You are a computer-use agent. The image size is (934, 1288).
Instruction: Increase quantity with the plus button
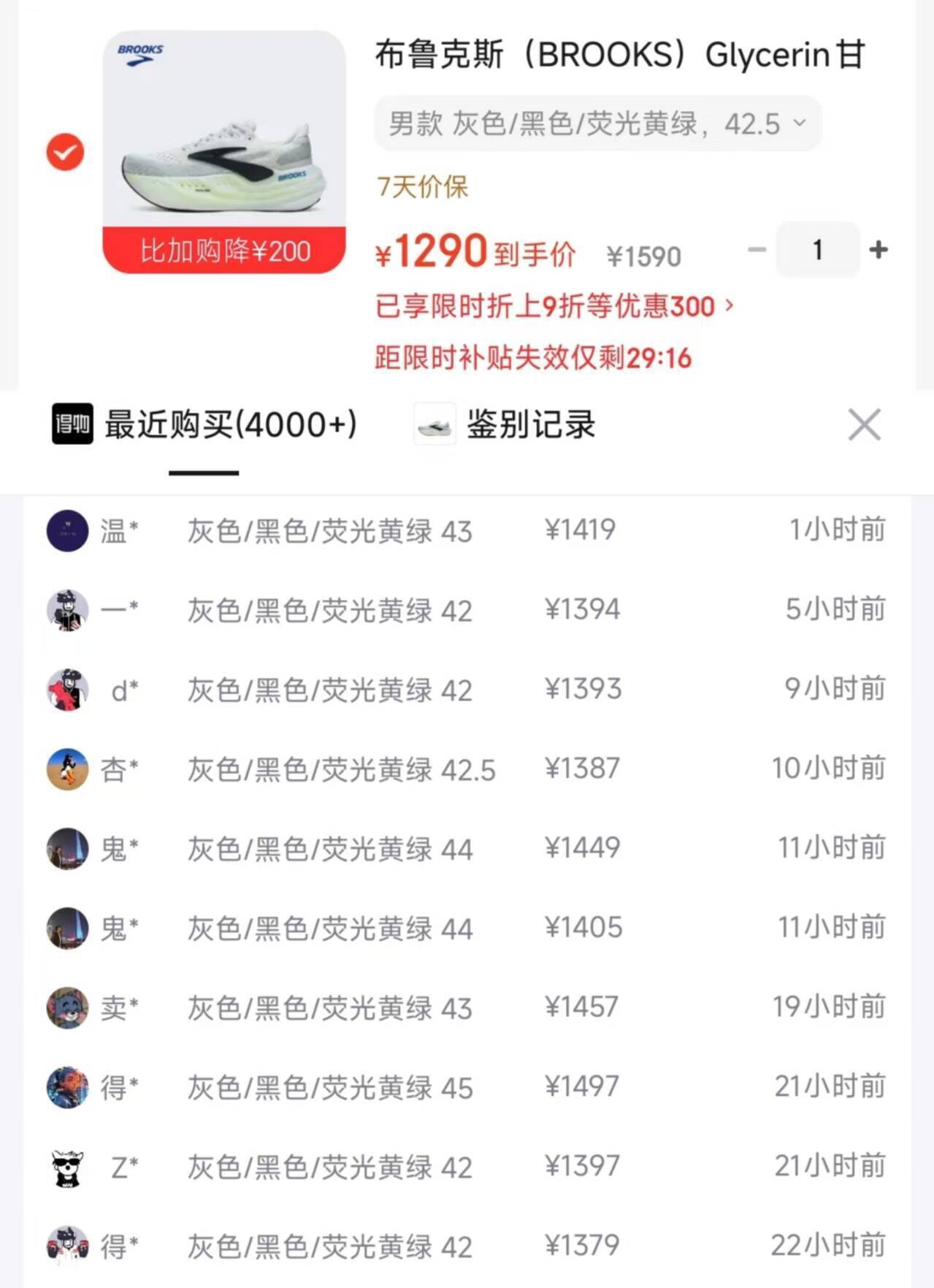(x=879, y=249)
